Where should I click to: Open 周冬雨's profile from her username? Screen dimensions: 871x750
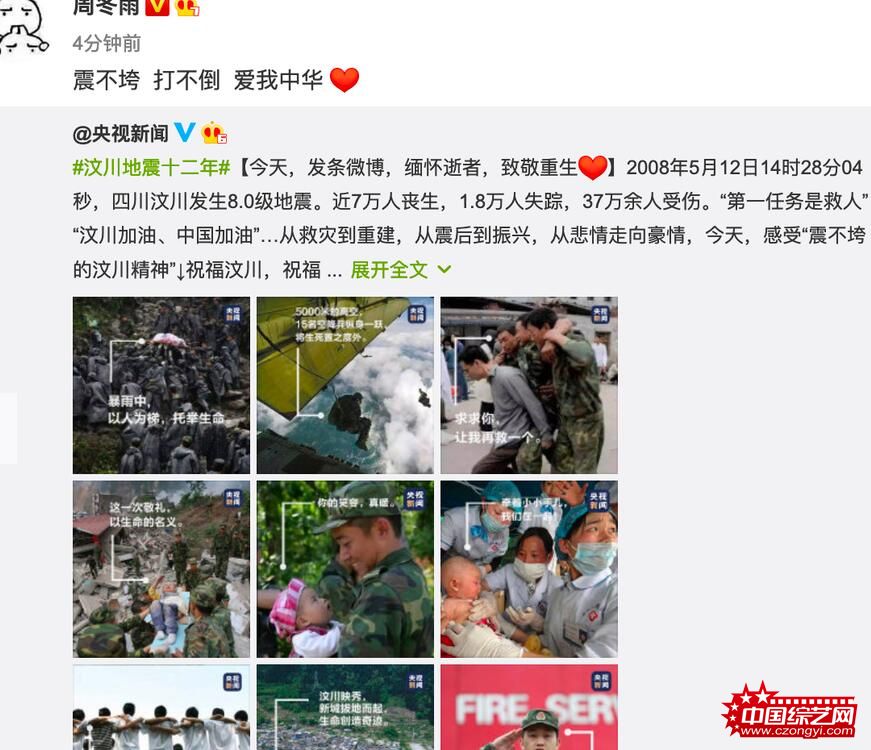pos(106,8)
